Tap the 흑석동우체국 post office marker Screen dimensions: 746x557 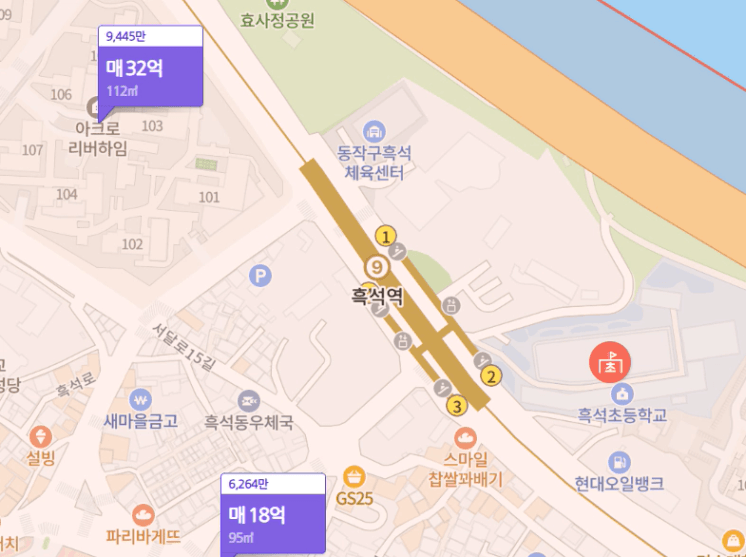(249, 401)
